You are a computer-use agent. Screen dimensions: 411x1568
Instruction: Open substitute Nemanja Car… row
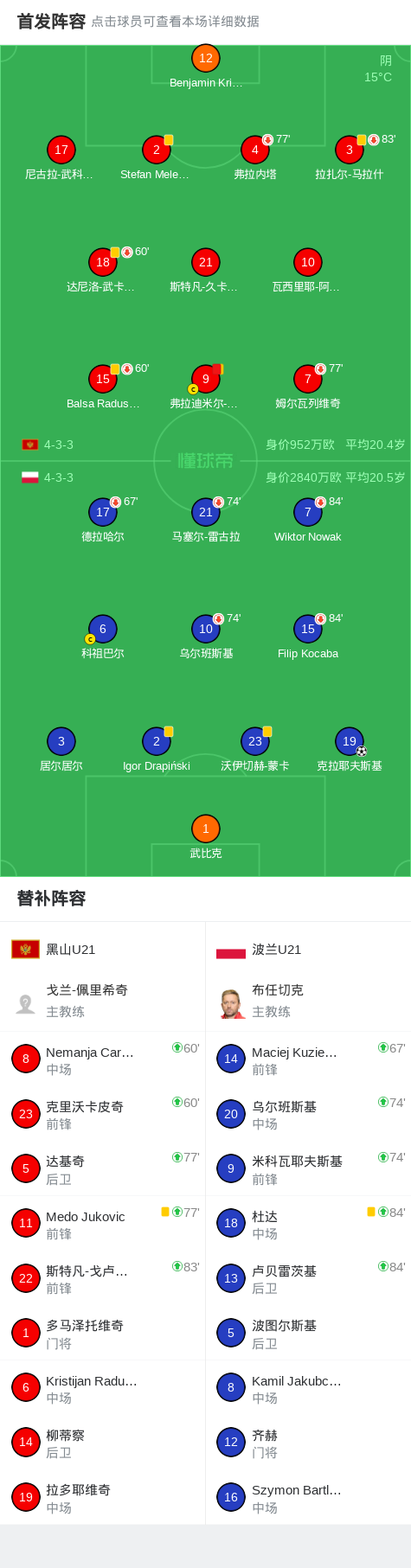coord(103,1059)
